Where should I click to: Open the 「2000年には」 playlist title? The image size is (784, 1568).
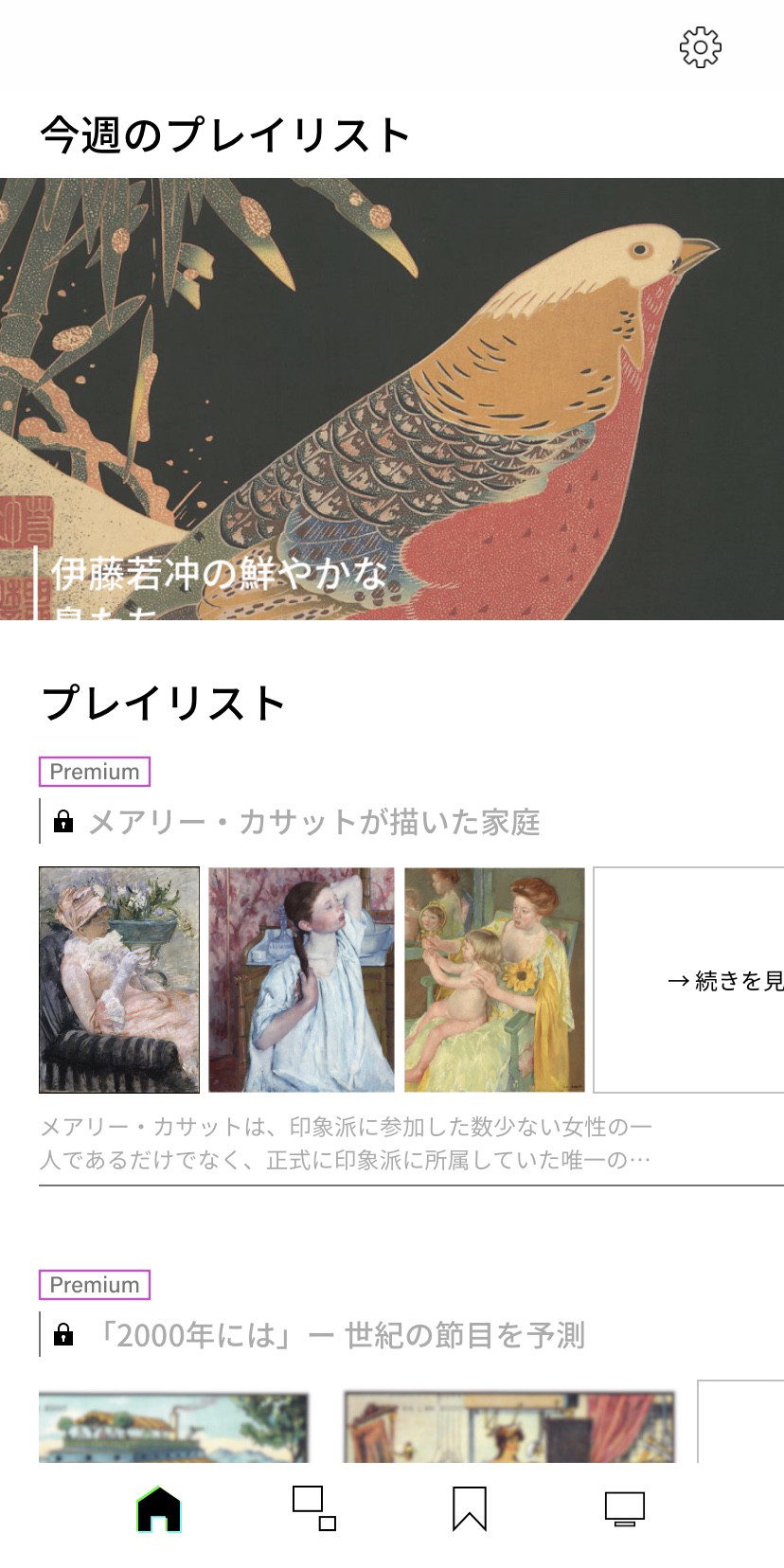pos(341,1335)
